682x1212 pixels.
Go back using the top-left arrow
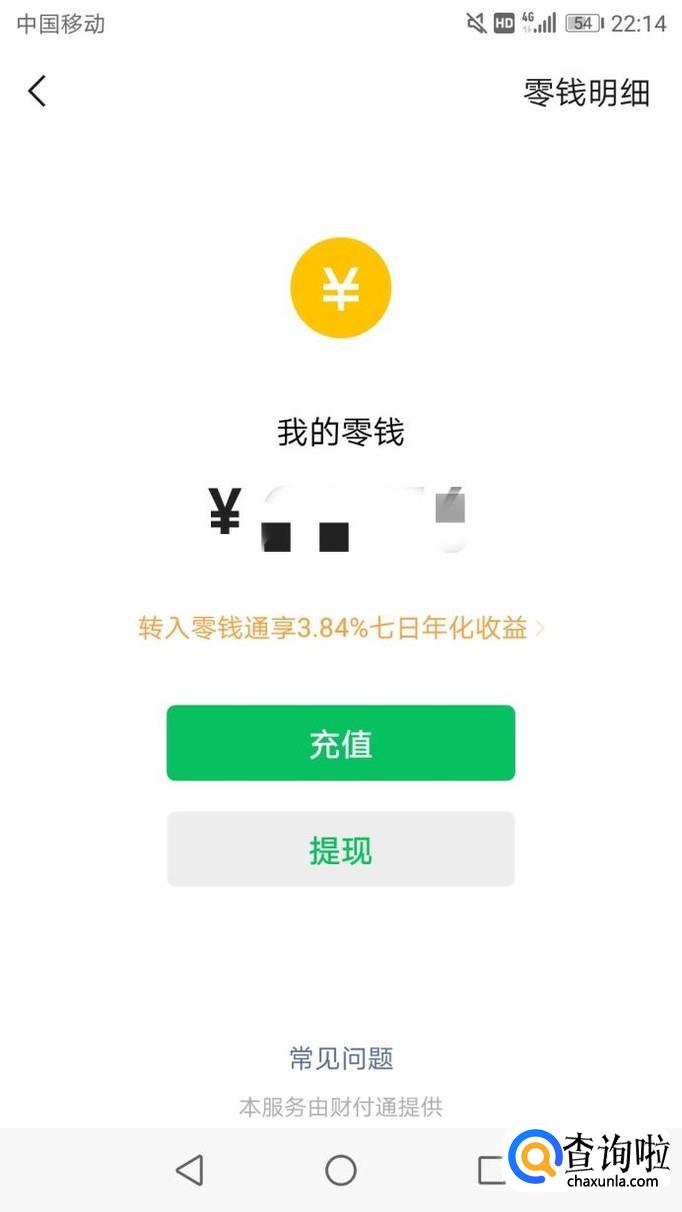point(37,91)
